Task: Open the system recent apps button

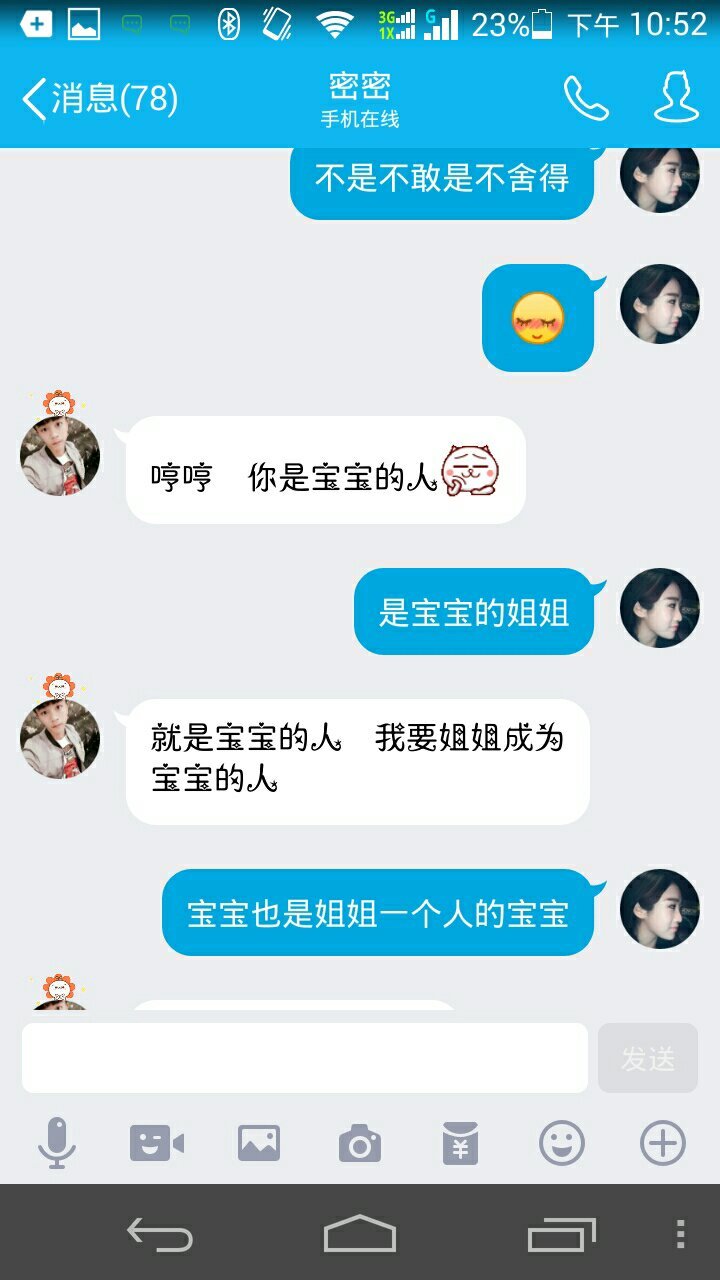Action: point(561,1234)
